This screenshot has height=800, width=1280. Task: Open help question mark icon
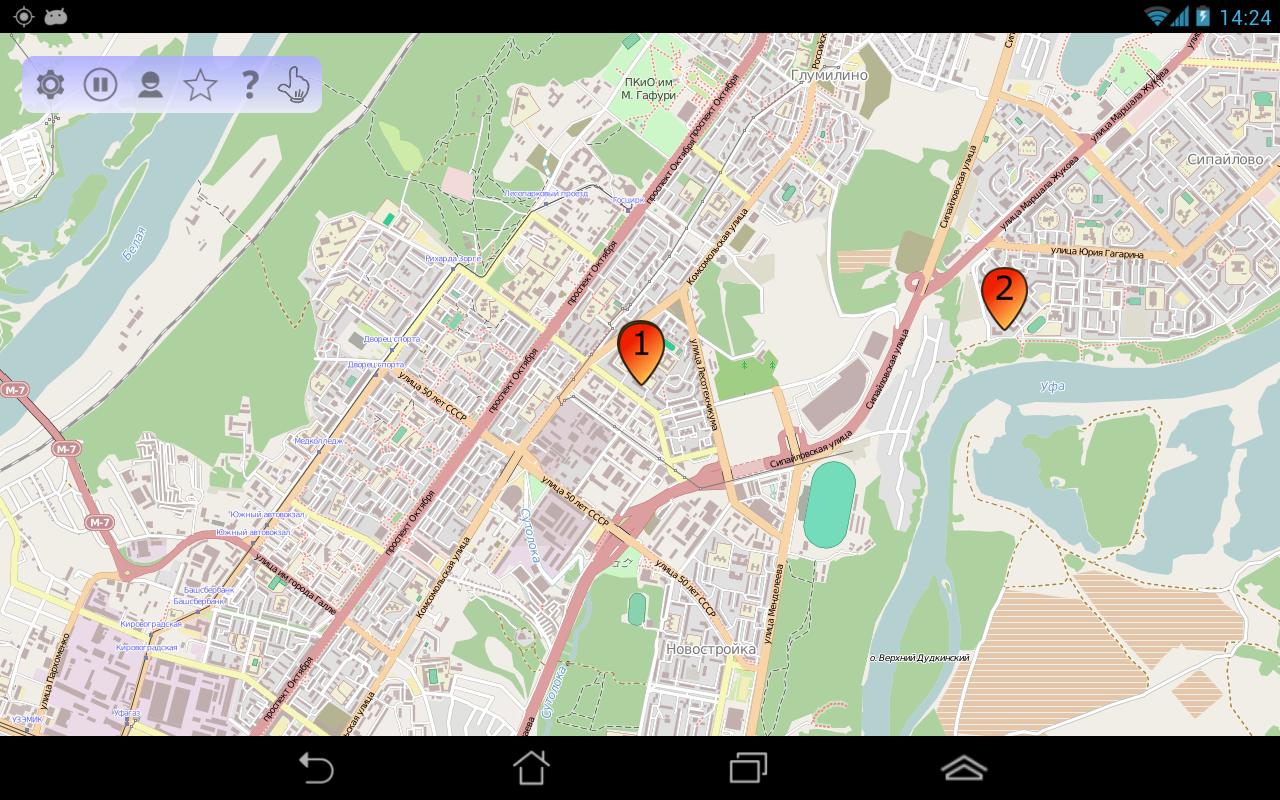[x=250, y=85]
